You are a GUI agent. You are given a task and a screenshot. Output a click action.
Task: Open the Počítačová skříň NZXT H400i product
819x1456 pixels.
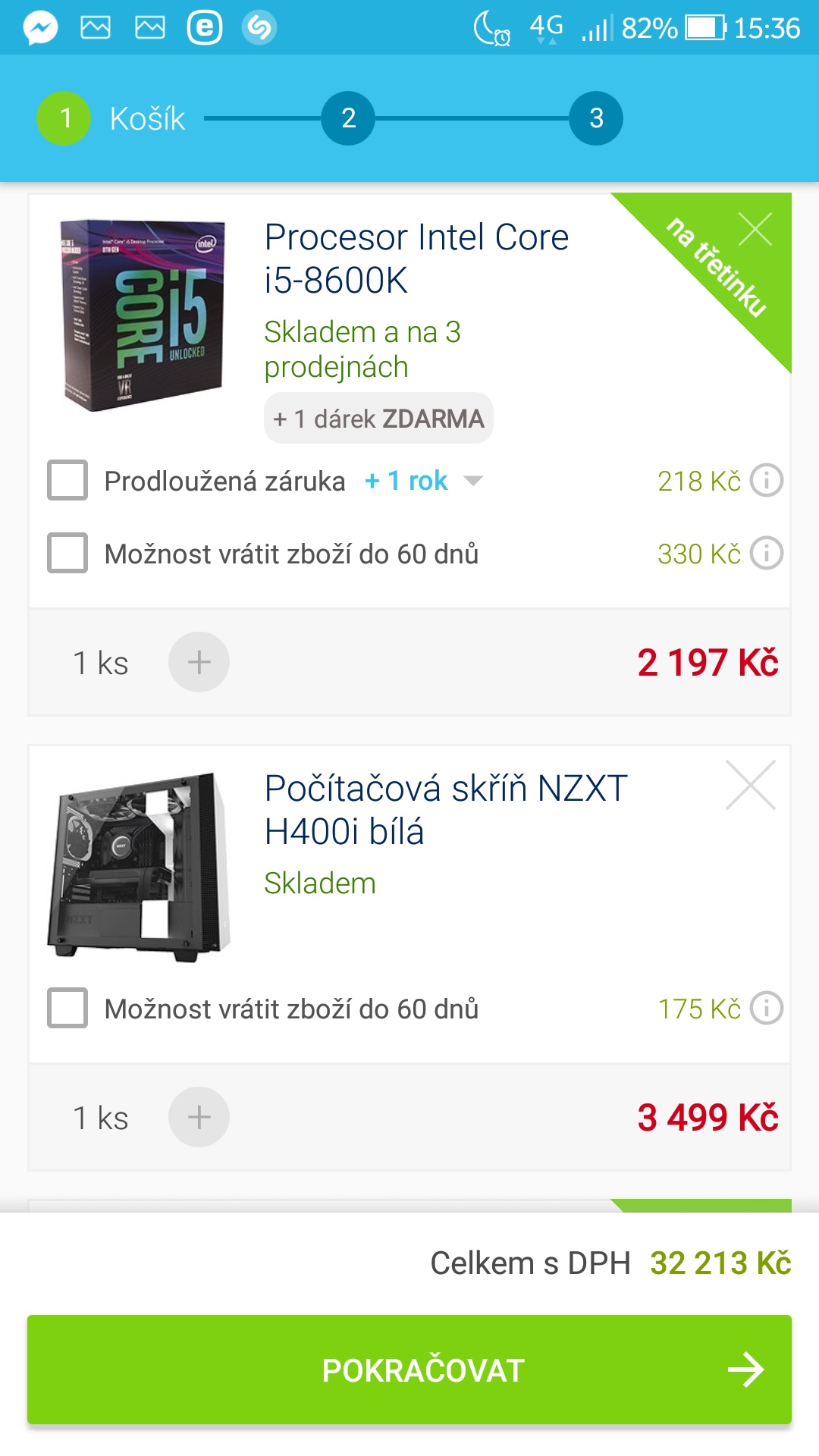(446, 810)
